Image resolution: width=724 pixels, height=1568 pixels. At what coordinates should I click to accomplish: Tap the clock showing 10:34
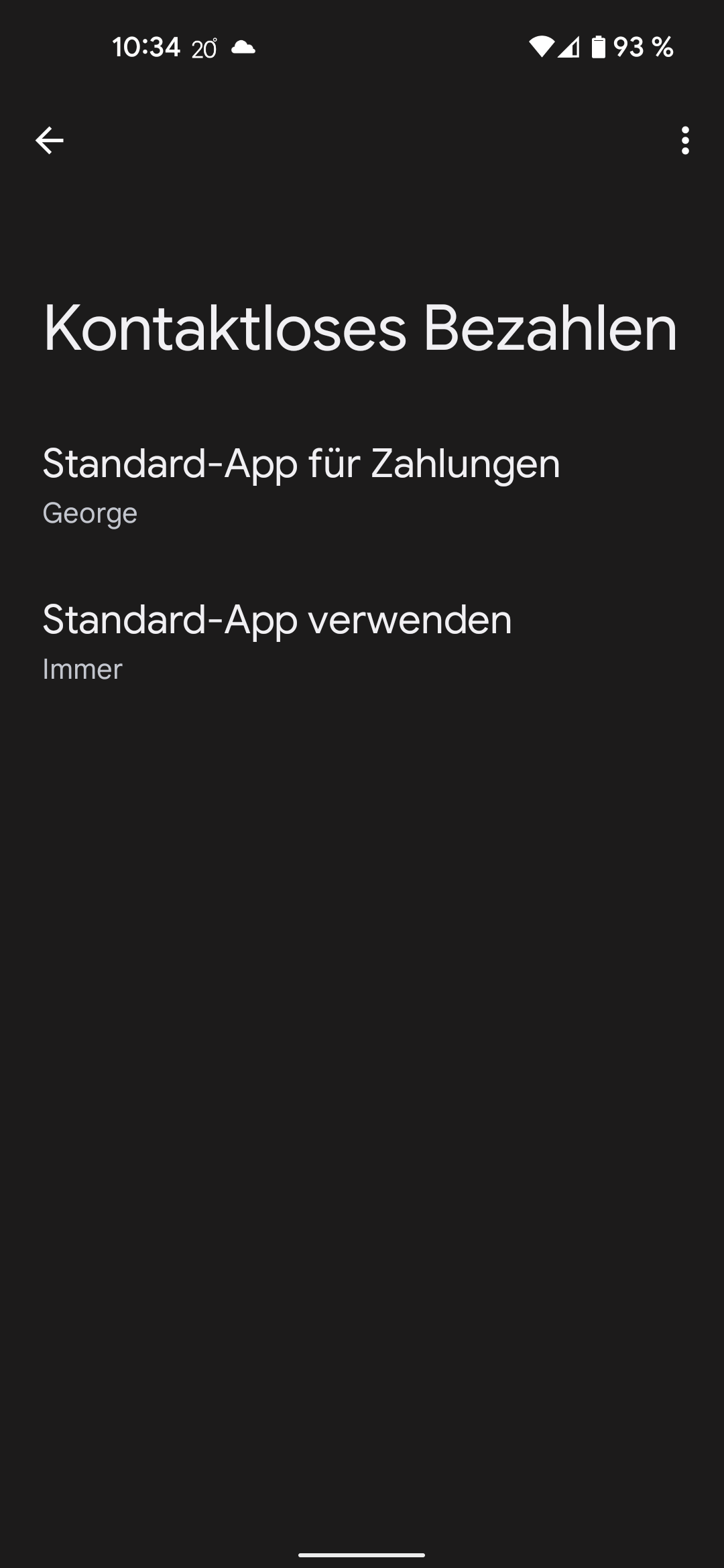click(146, 46)
